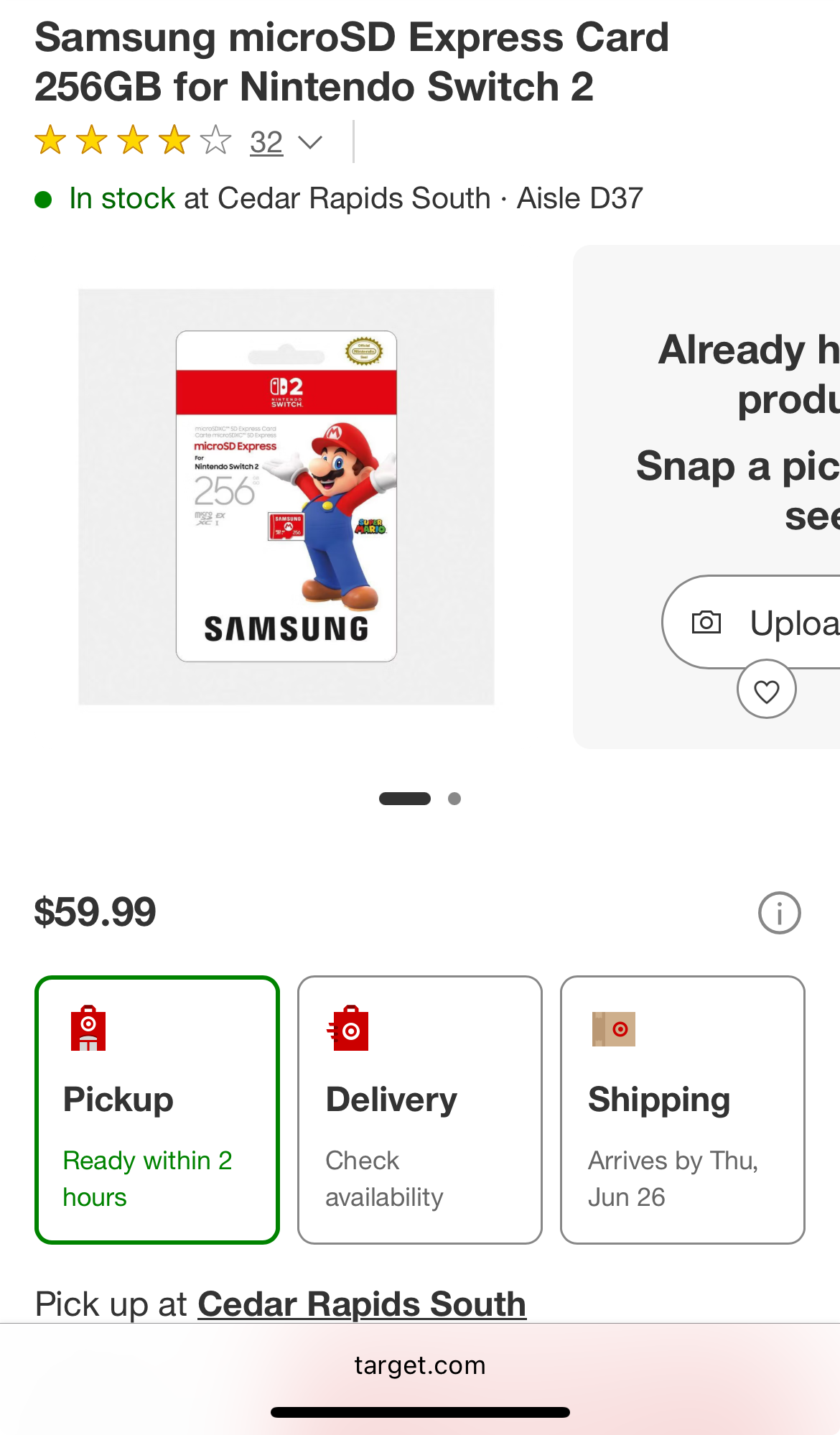This screenshot has width=840, height=1435.
Task: View the Samsung microSD product image
Action: [x=286, y=496]
